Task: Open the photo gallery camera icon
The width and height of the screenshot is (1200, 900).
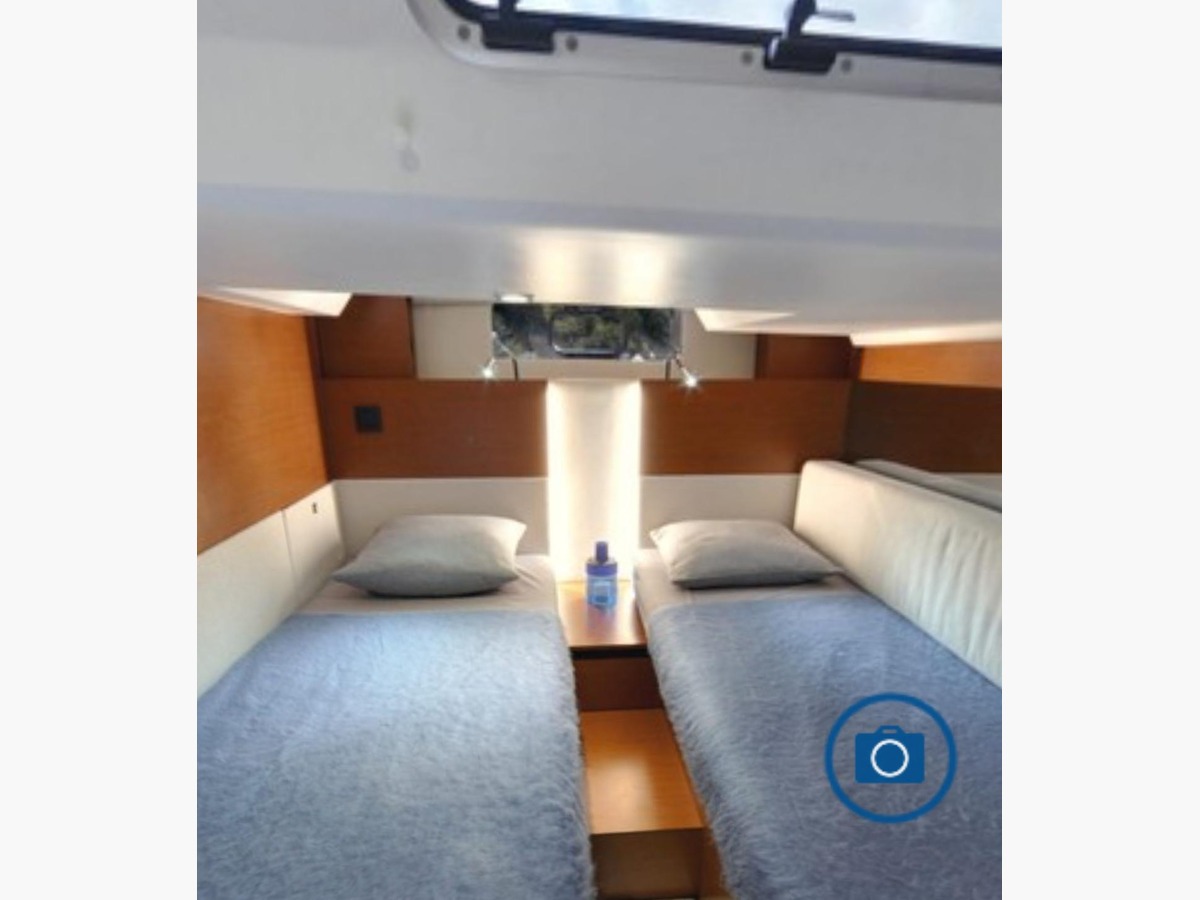Action: pos(890,757)
